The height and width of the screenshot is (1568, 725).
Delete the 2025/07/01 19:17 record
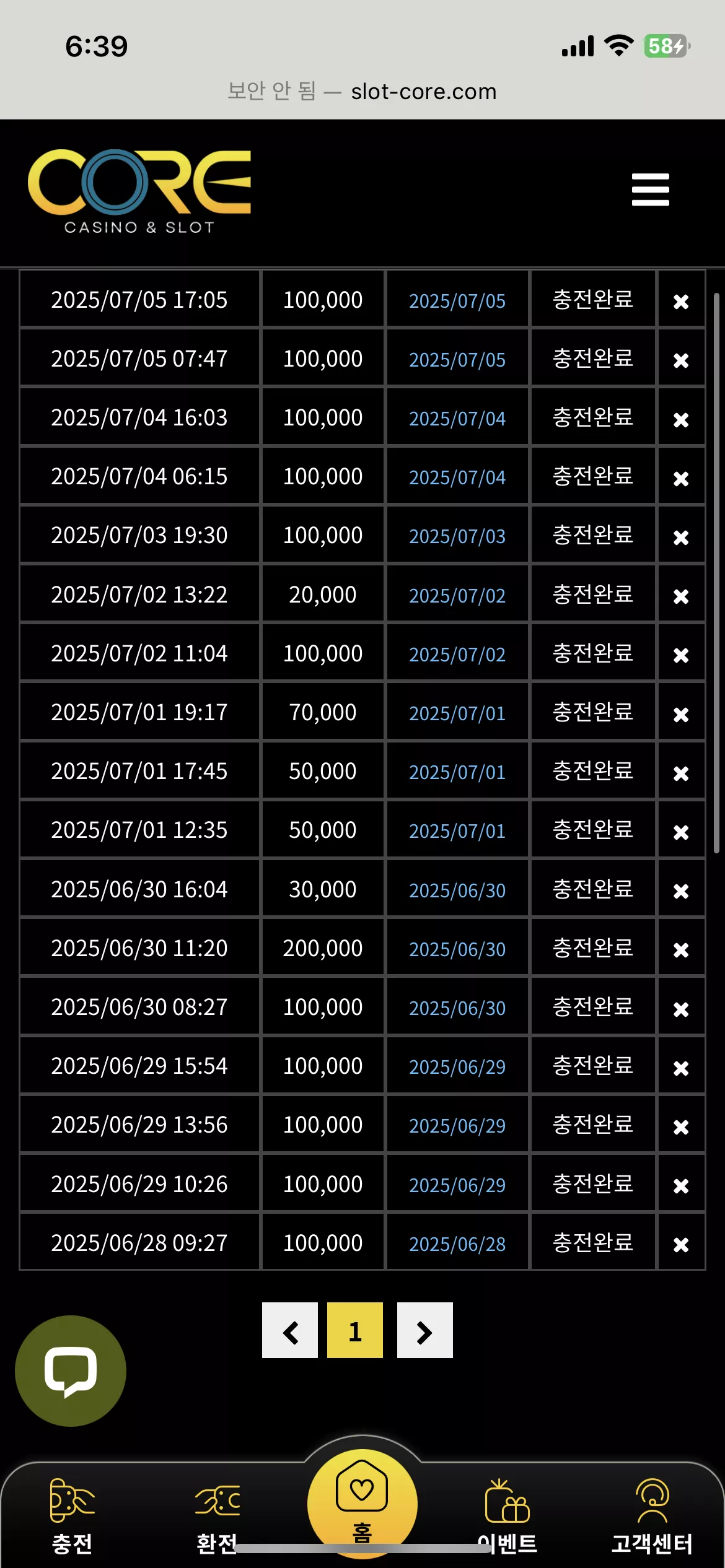click(x=681, y=715)
